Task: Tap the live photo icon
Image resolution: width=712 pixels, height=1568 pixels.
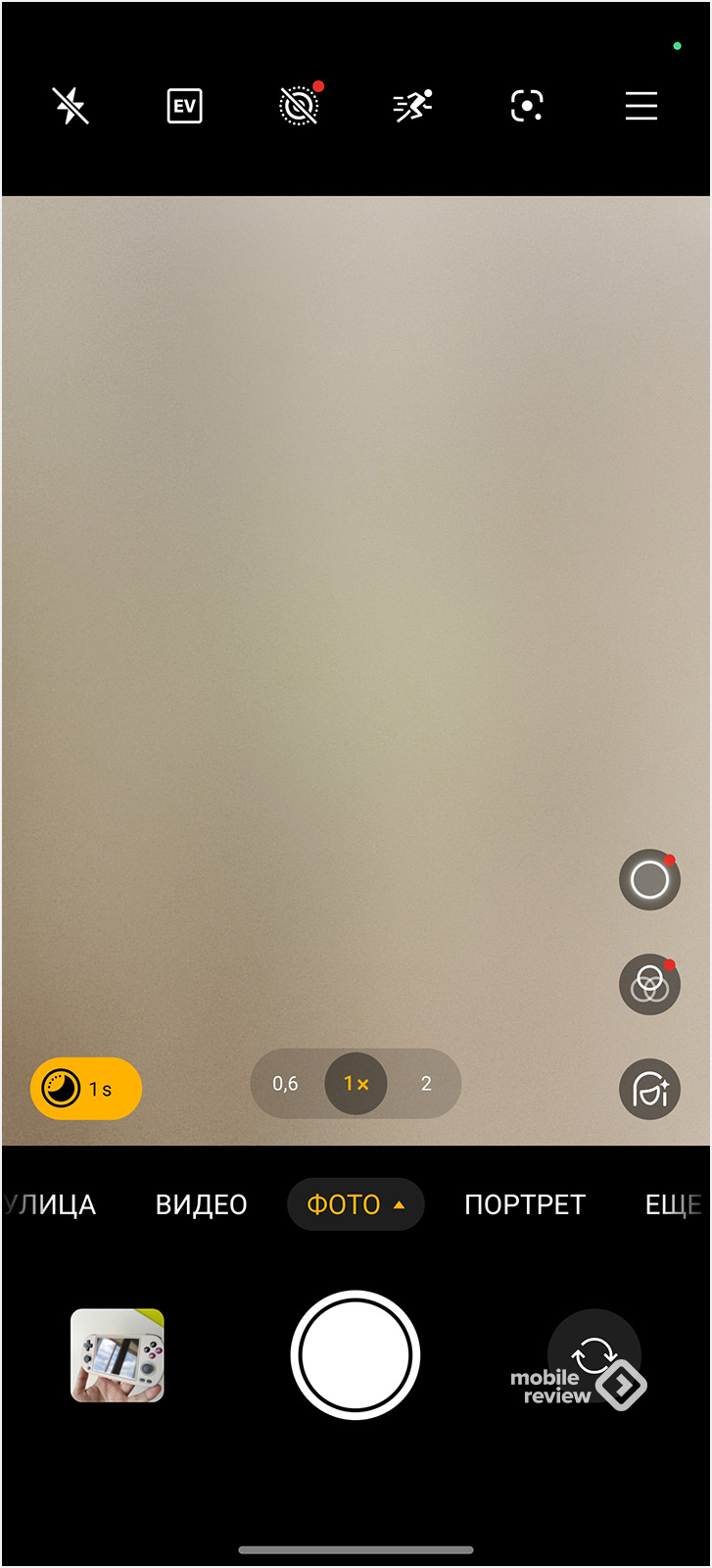Action: (x=299, y=106)
